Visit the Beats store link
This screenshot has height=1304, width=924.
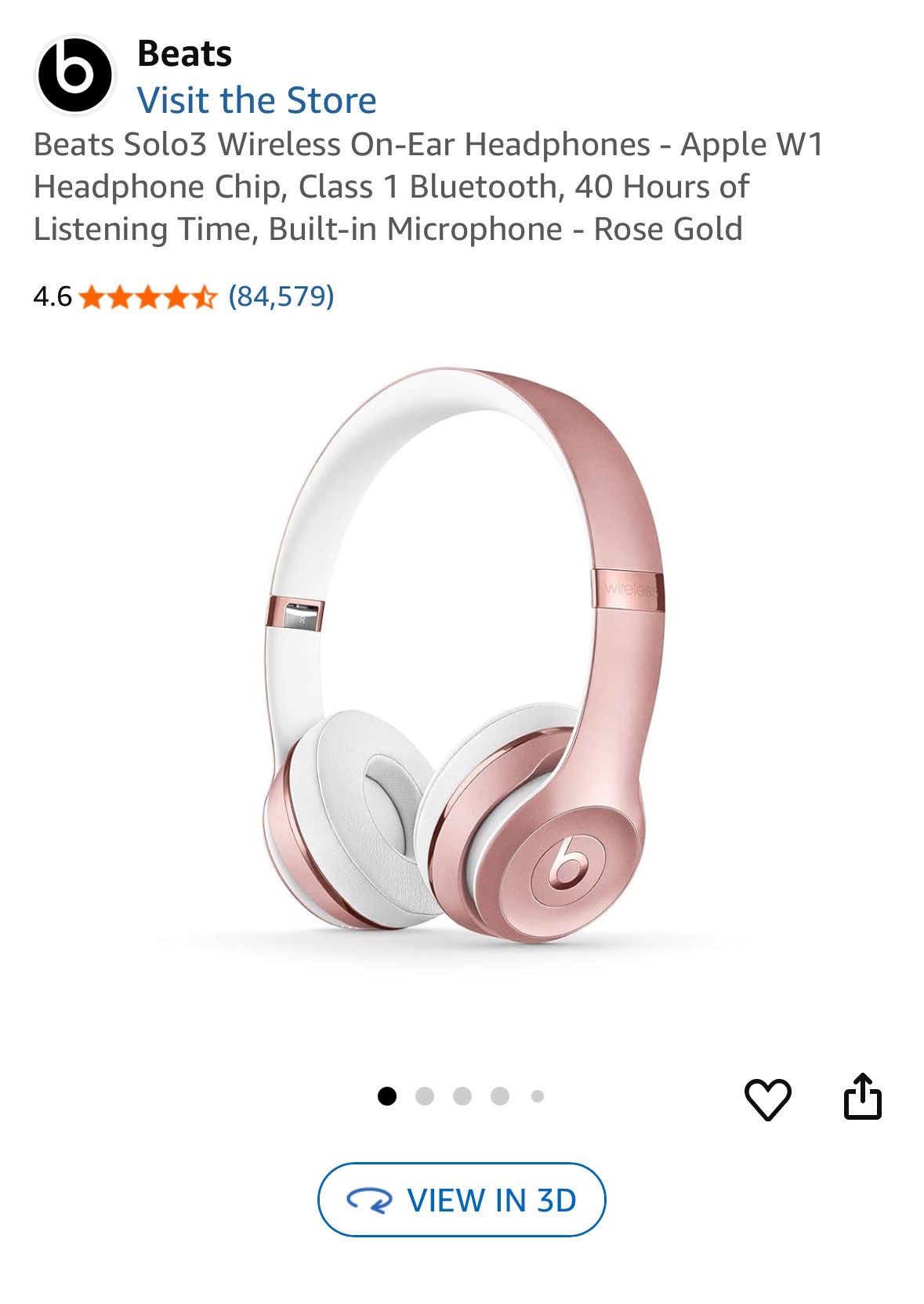pos(256,100)
